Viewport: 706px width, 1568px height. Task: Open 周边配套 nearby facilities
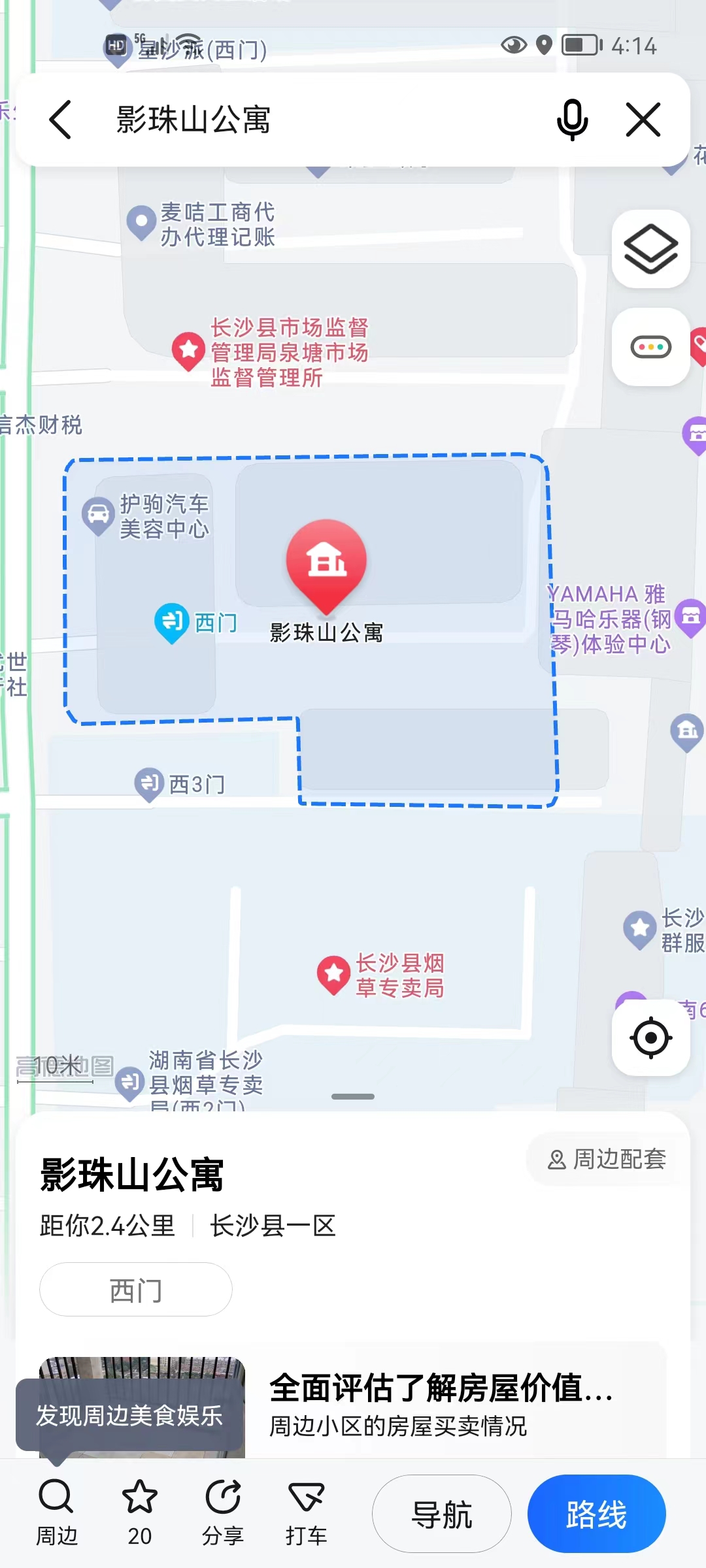coord(607,1160)
